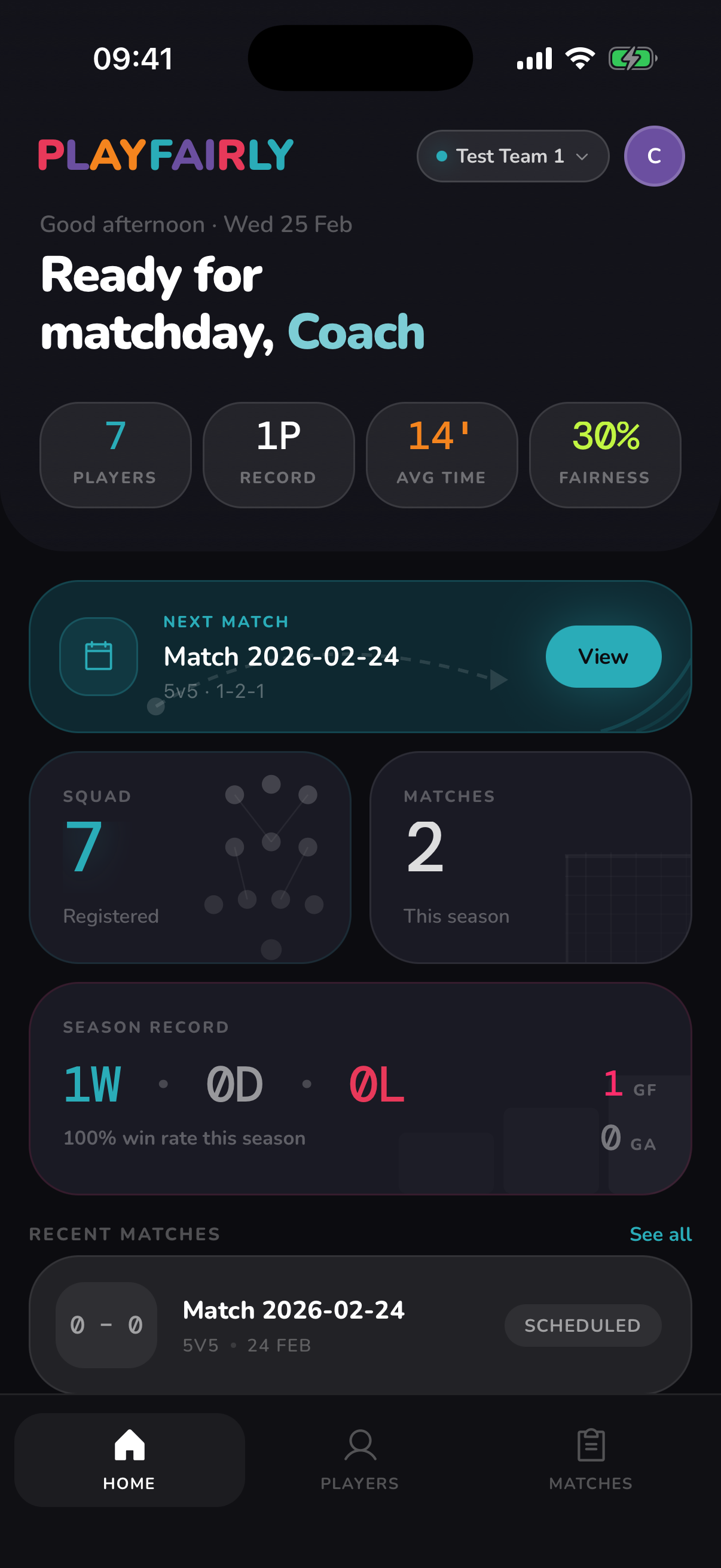Open the coach profile avatar marked C
Viewport: 721px width, 1568px height.
coord(654,156)
